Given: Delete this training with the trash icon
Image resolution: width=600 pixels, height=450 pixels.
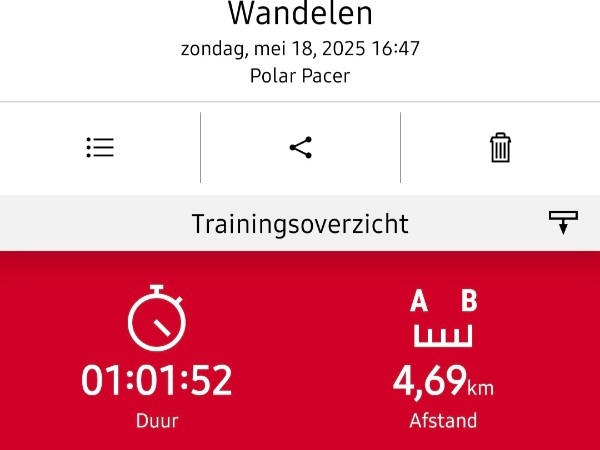Looking at the screenshot, I should click(500, 148).
